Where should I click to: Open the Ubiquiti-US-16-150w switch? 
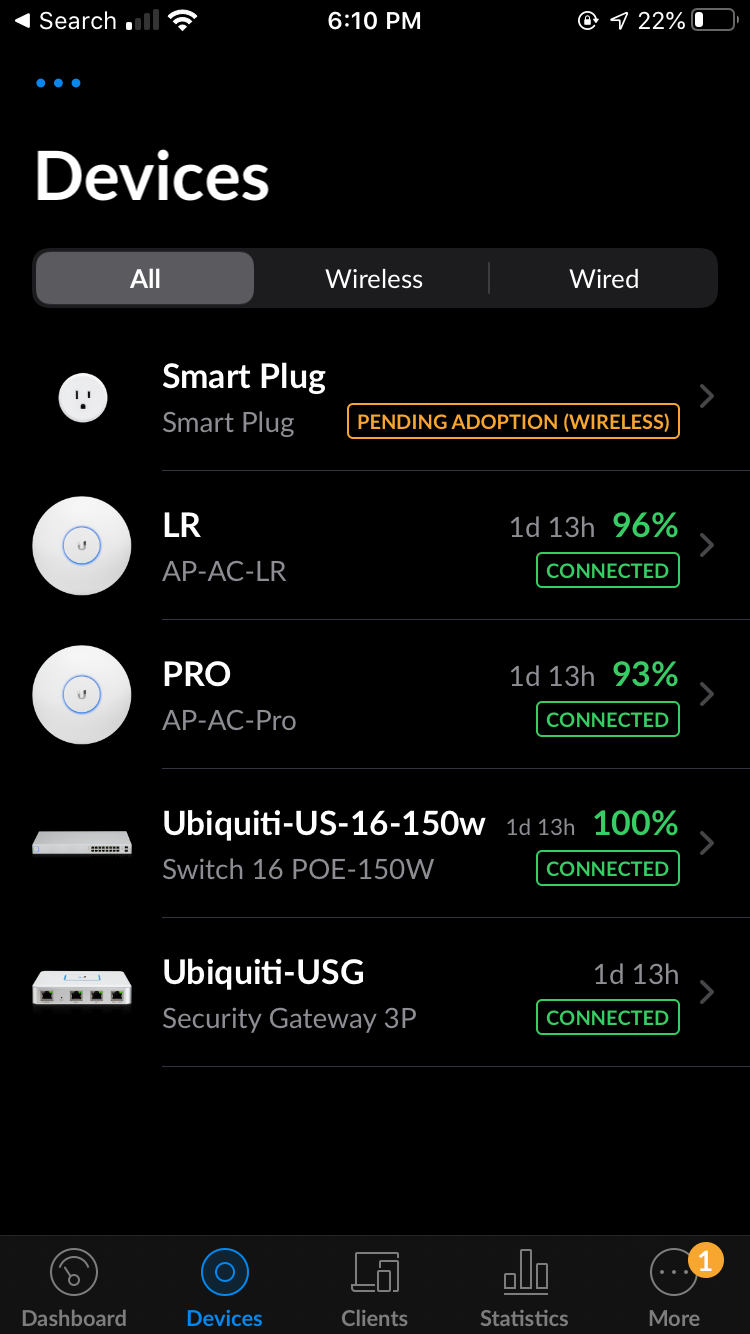[x=420, y=844]
